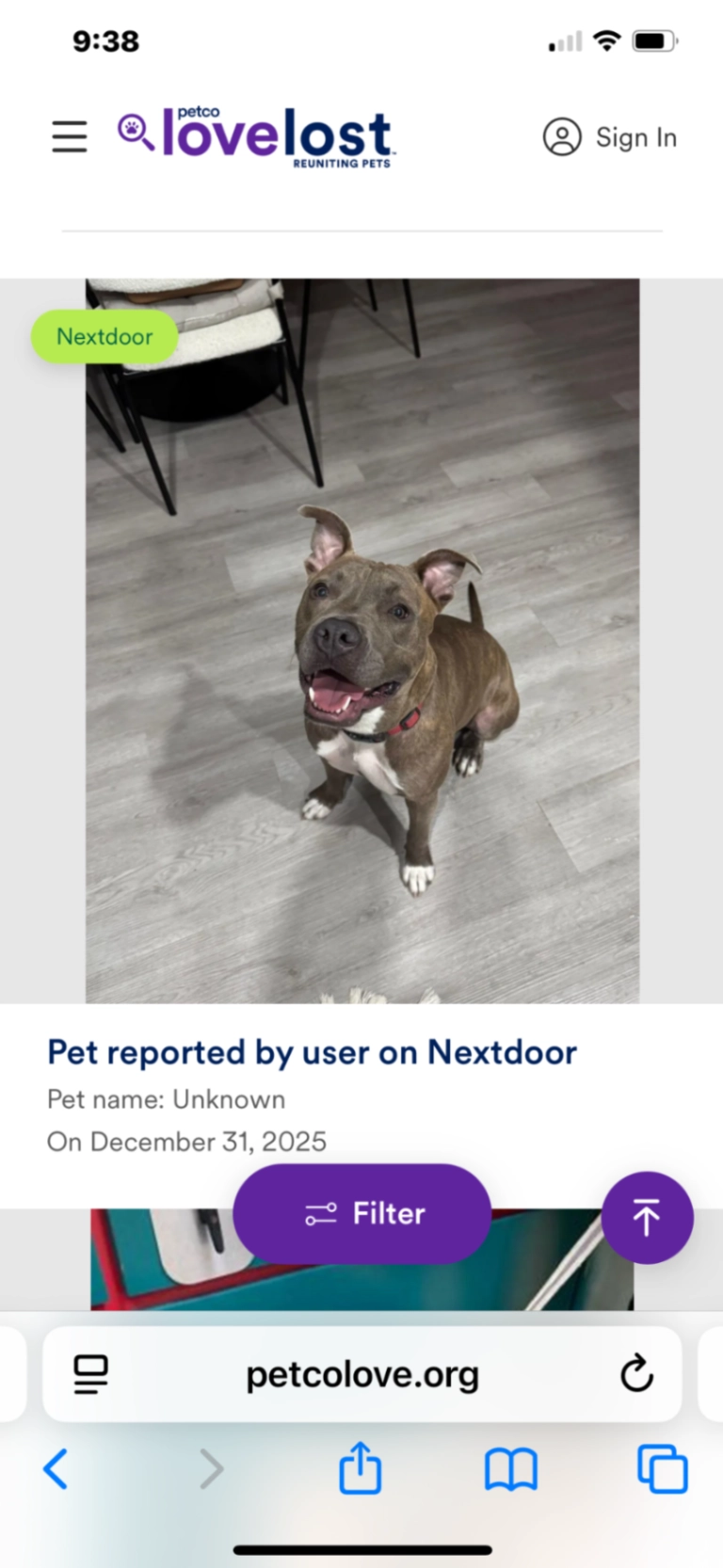Share this page from Safari toolbar
The image size is (723, 1568).
click(x=361, y=1469)
